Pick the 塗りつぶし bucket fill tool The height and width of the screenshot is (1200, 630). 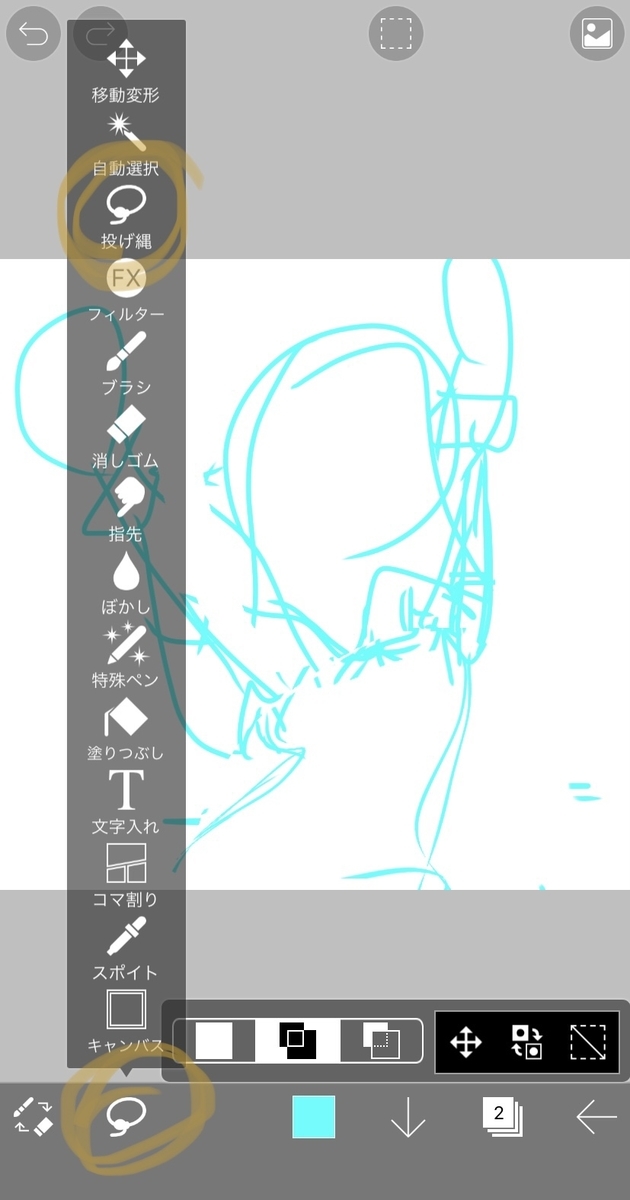(x=126, y=728)
